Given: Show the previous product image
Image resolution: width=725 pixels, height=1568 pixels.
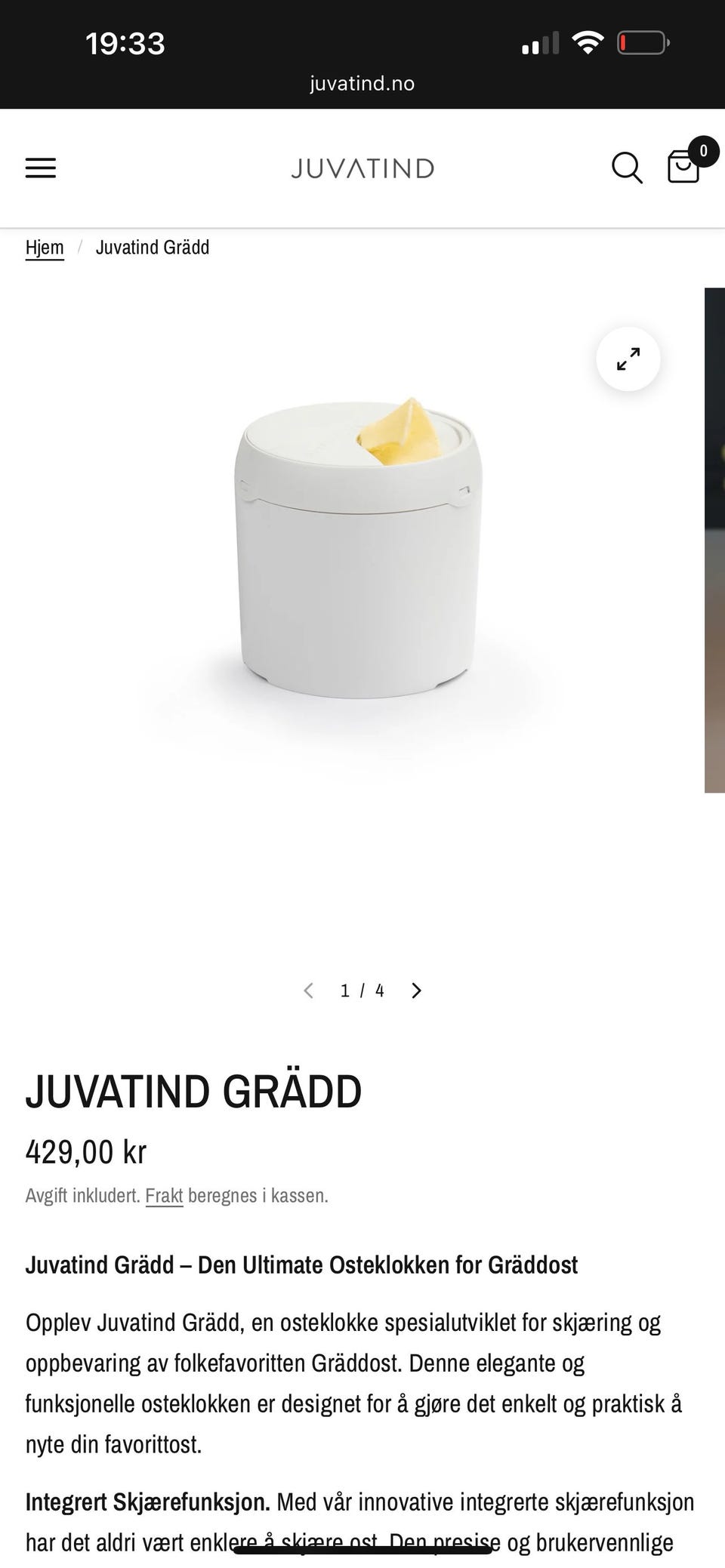Looking at the screenshot, I should coord(308,990).
